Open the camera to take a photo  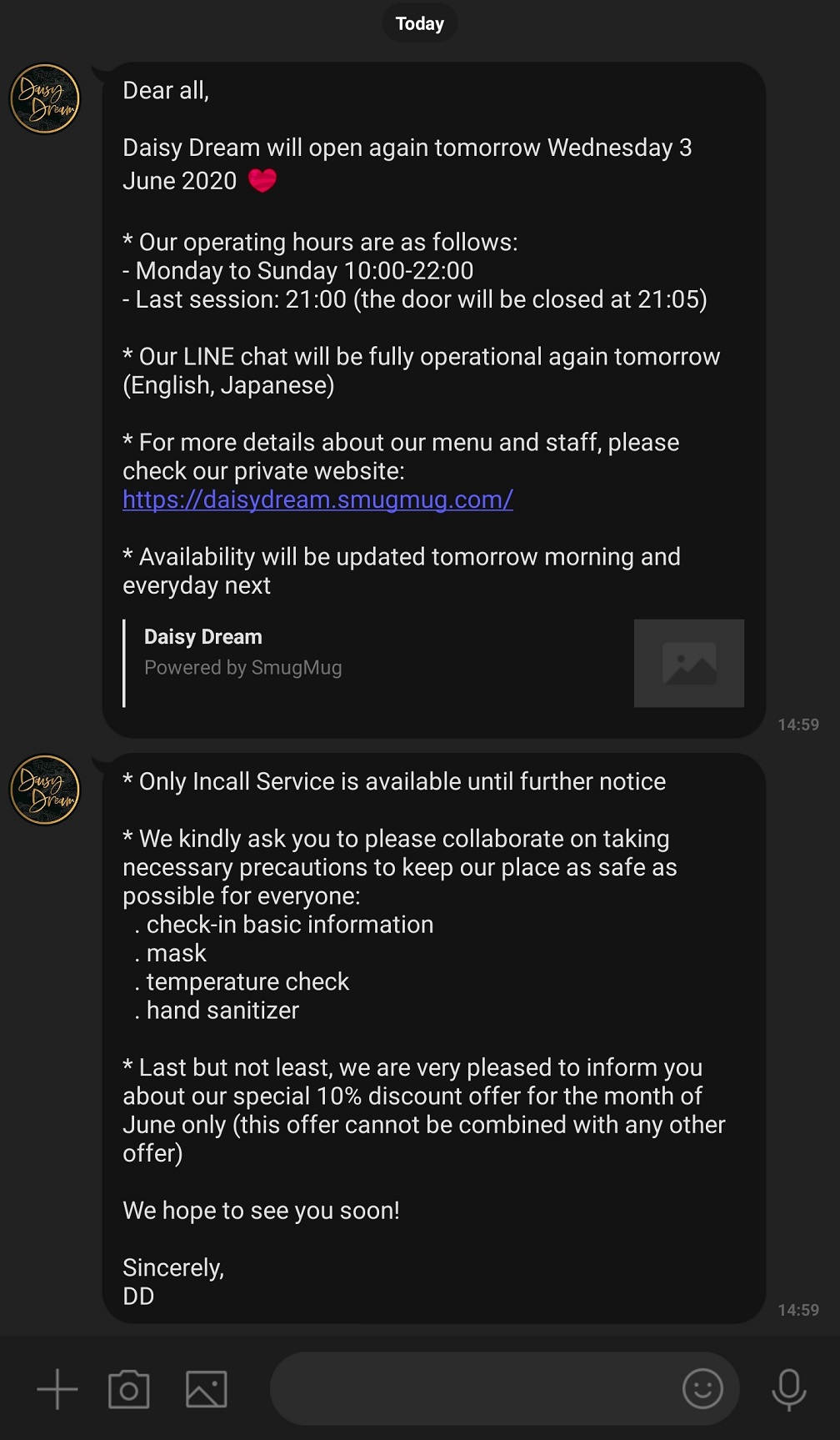(x=129, y=1388)
